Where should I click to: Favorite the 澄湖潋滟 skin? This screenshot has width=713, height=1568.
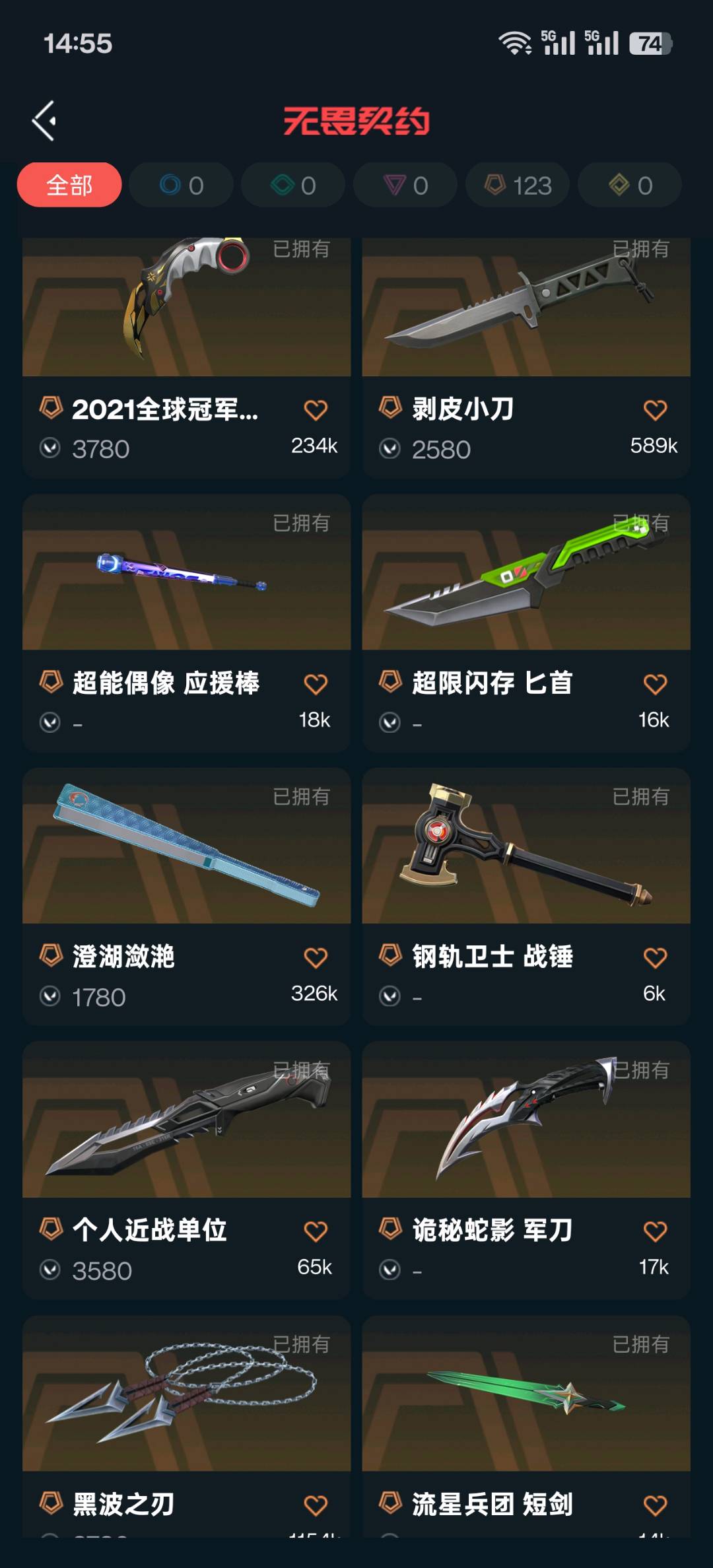pyautogui.click(x=316, y=957)
